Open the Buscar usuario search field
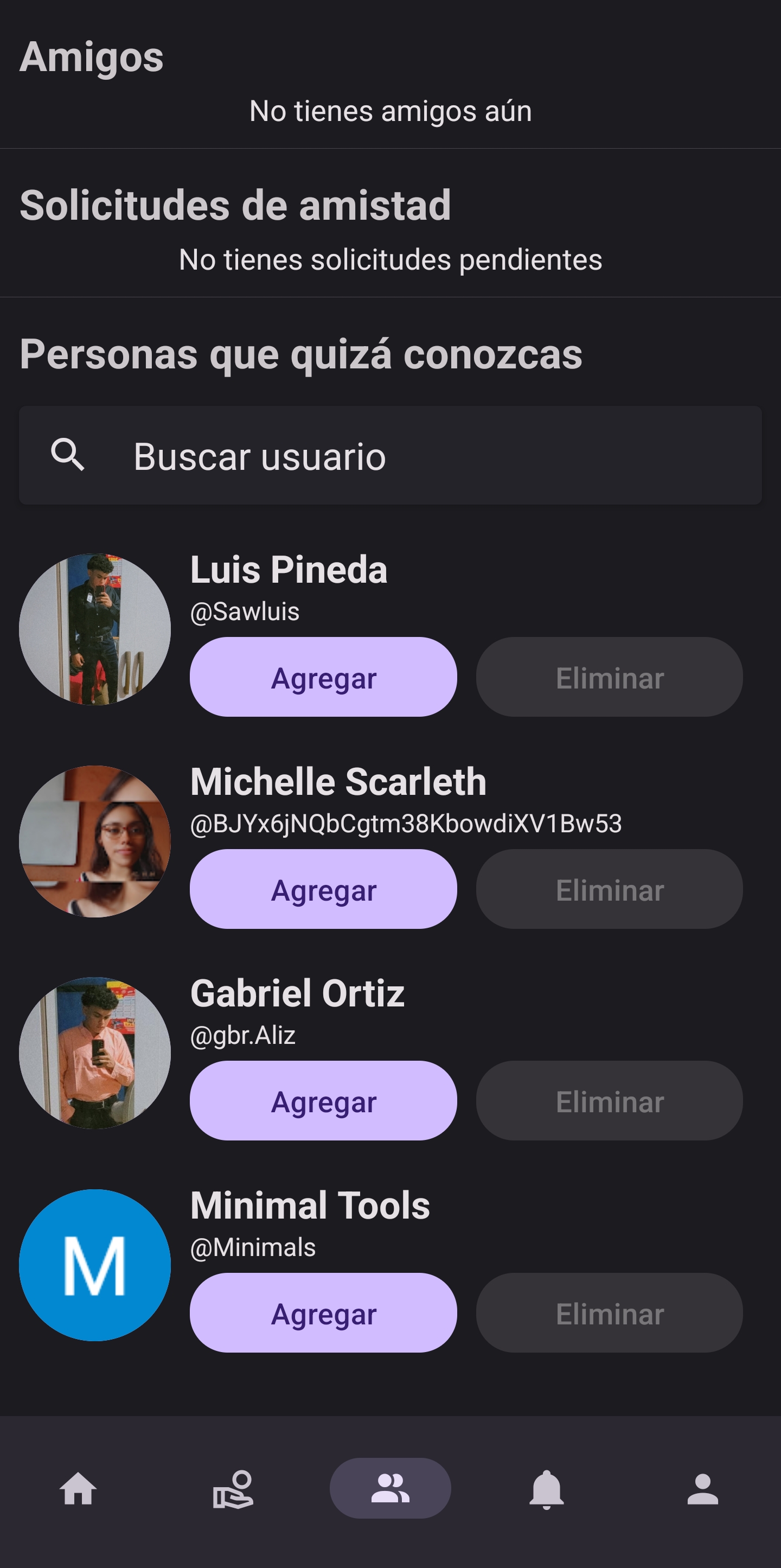Viewport: 781px width, 1568px height. point(389,455)
